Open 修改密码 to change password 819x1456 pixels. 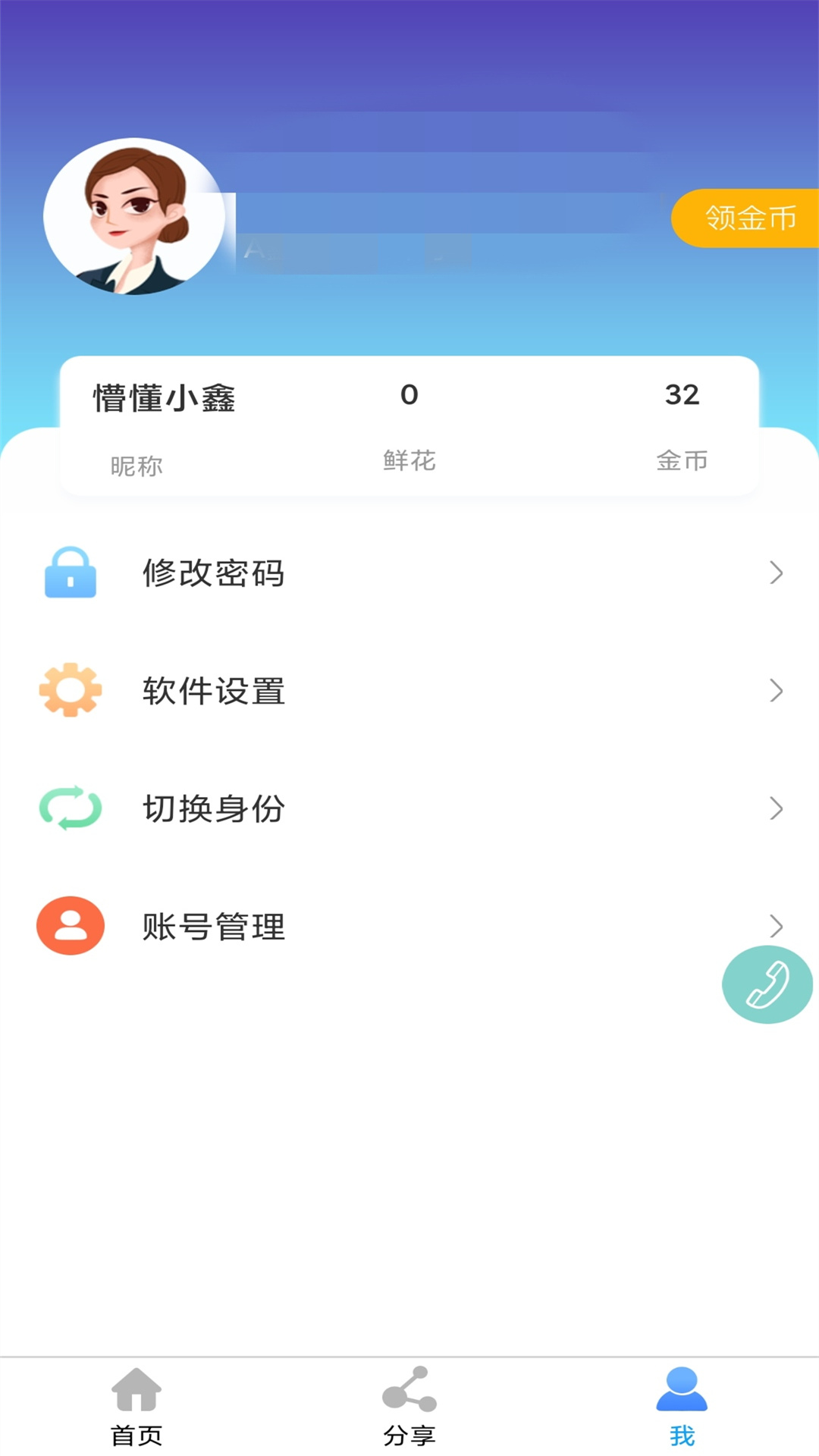409,573
